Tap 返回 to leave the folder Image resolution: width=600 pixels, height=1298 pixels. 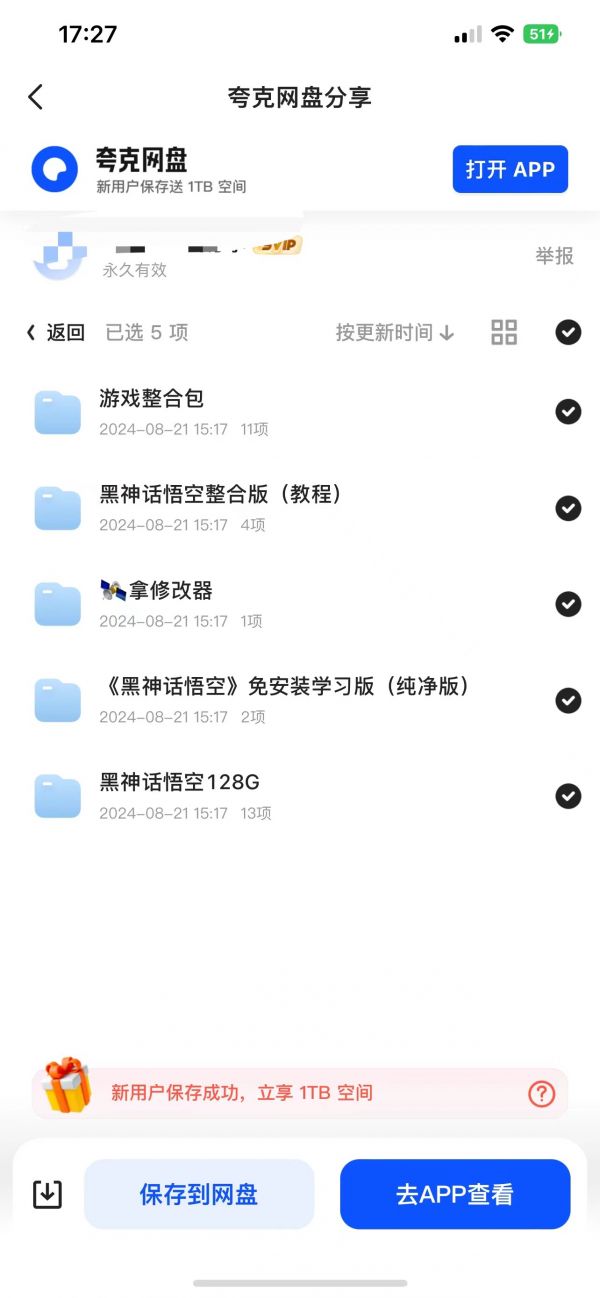pos(56,333)
